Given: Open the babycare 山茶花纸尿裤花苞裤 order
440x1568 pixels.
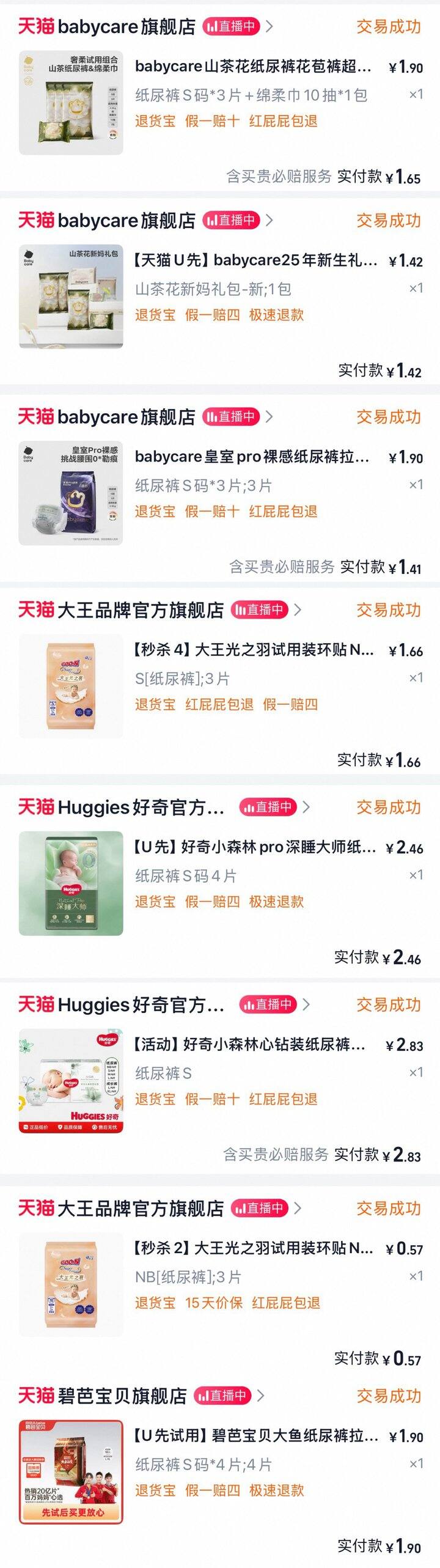Looking at the screenshot, I should (252, 66).
